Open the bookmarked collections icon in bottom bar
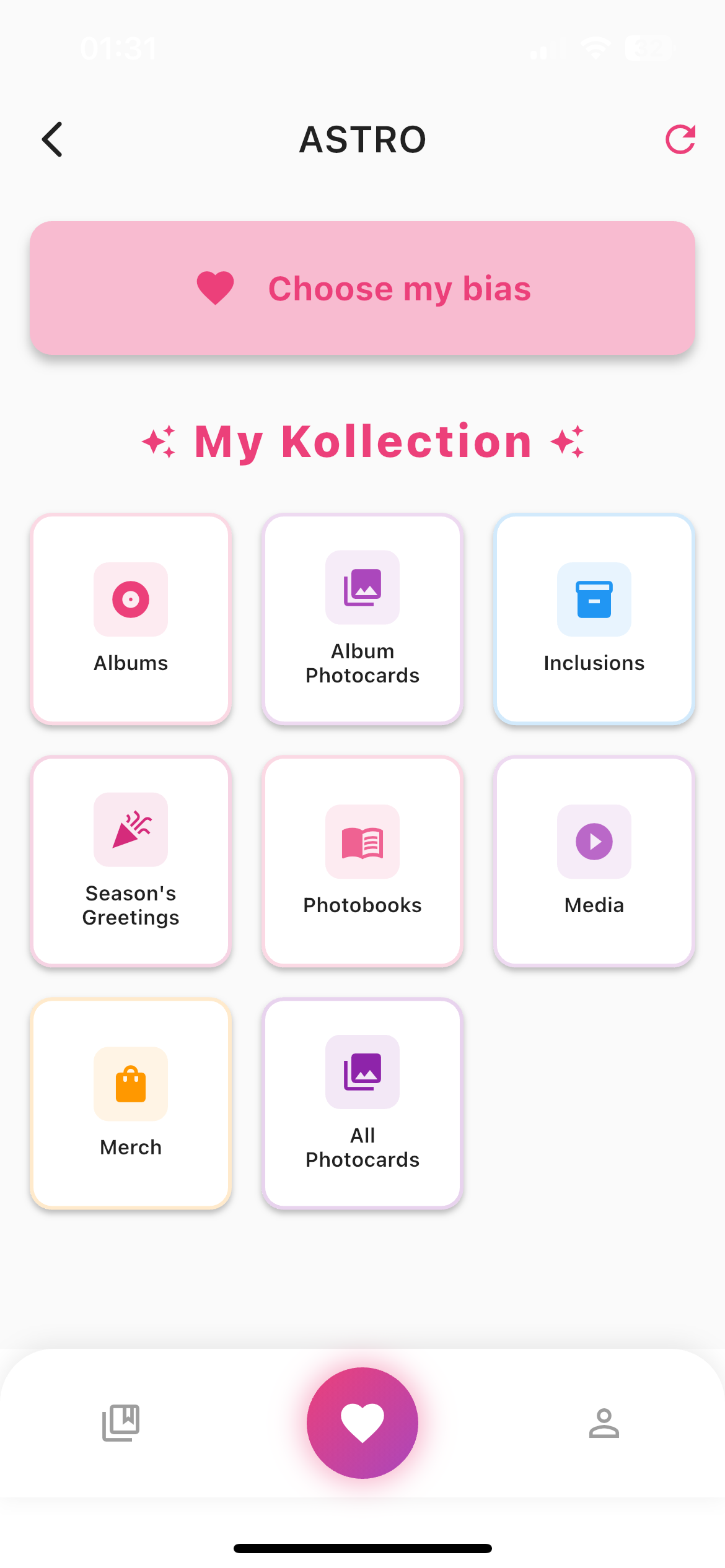 point(121,1422)
